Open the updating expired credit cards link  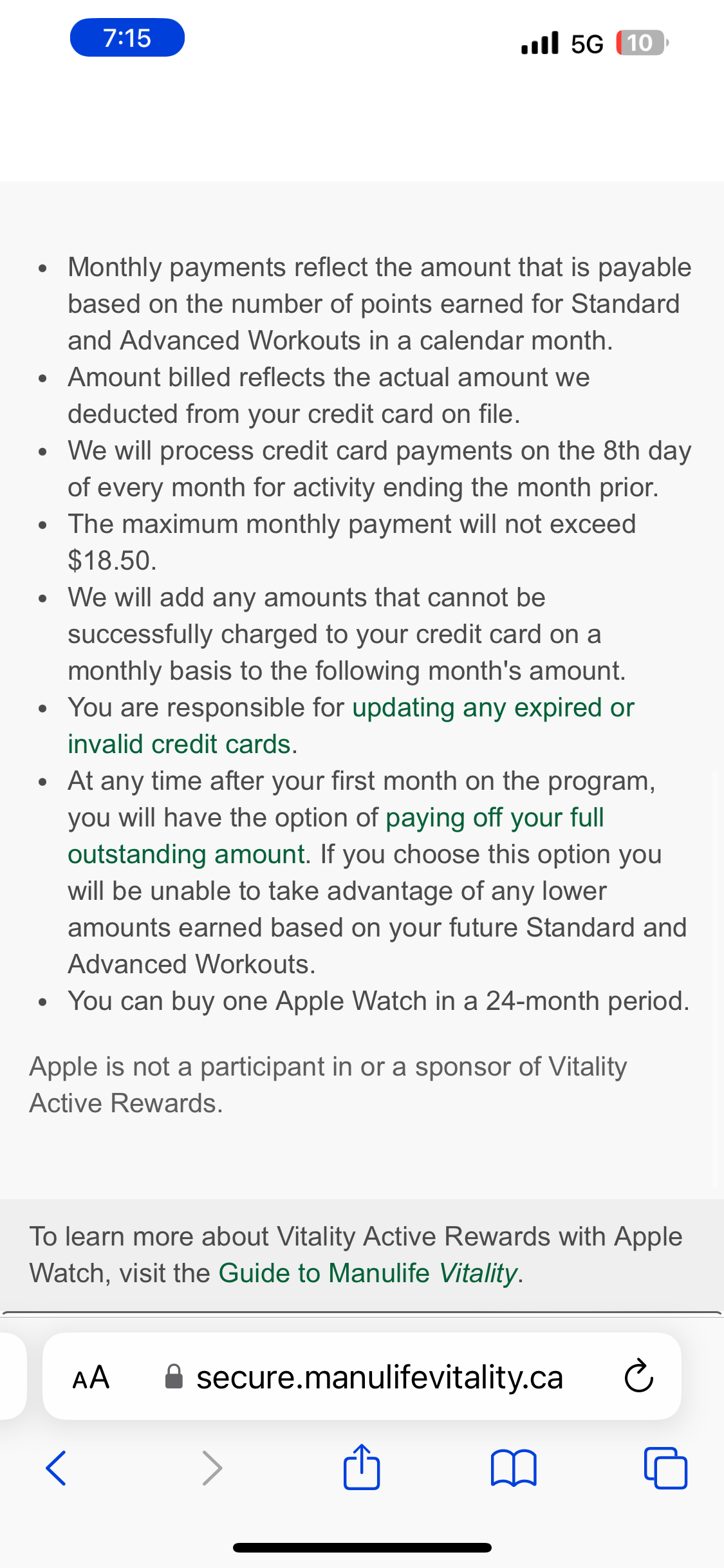(x=492, y=708)
